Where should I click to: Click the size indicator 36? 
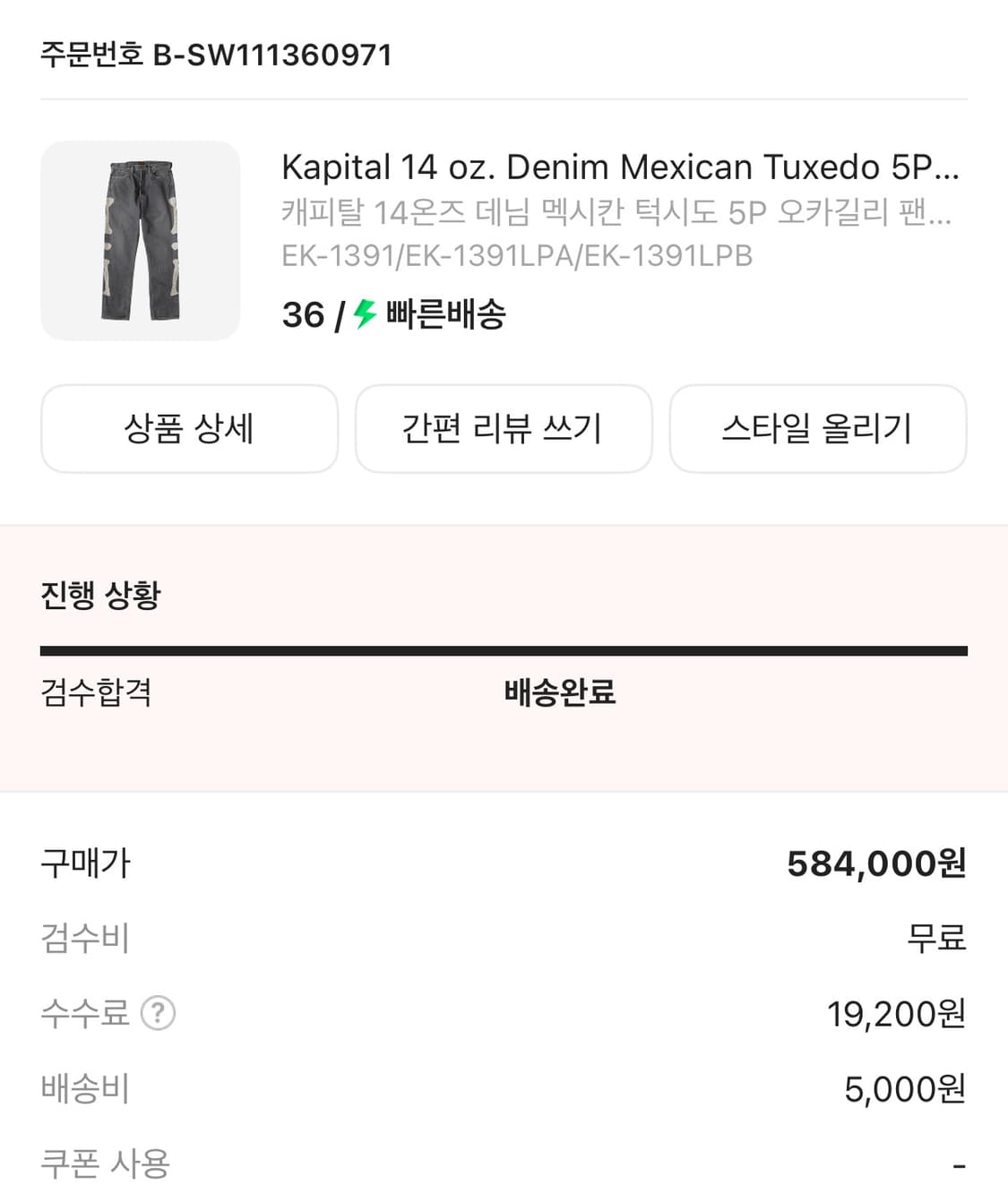[302, 314]
